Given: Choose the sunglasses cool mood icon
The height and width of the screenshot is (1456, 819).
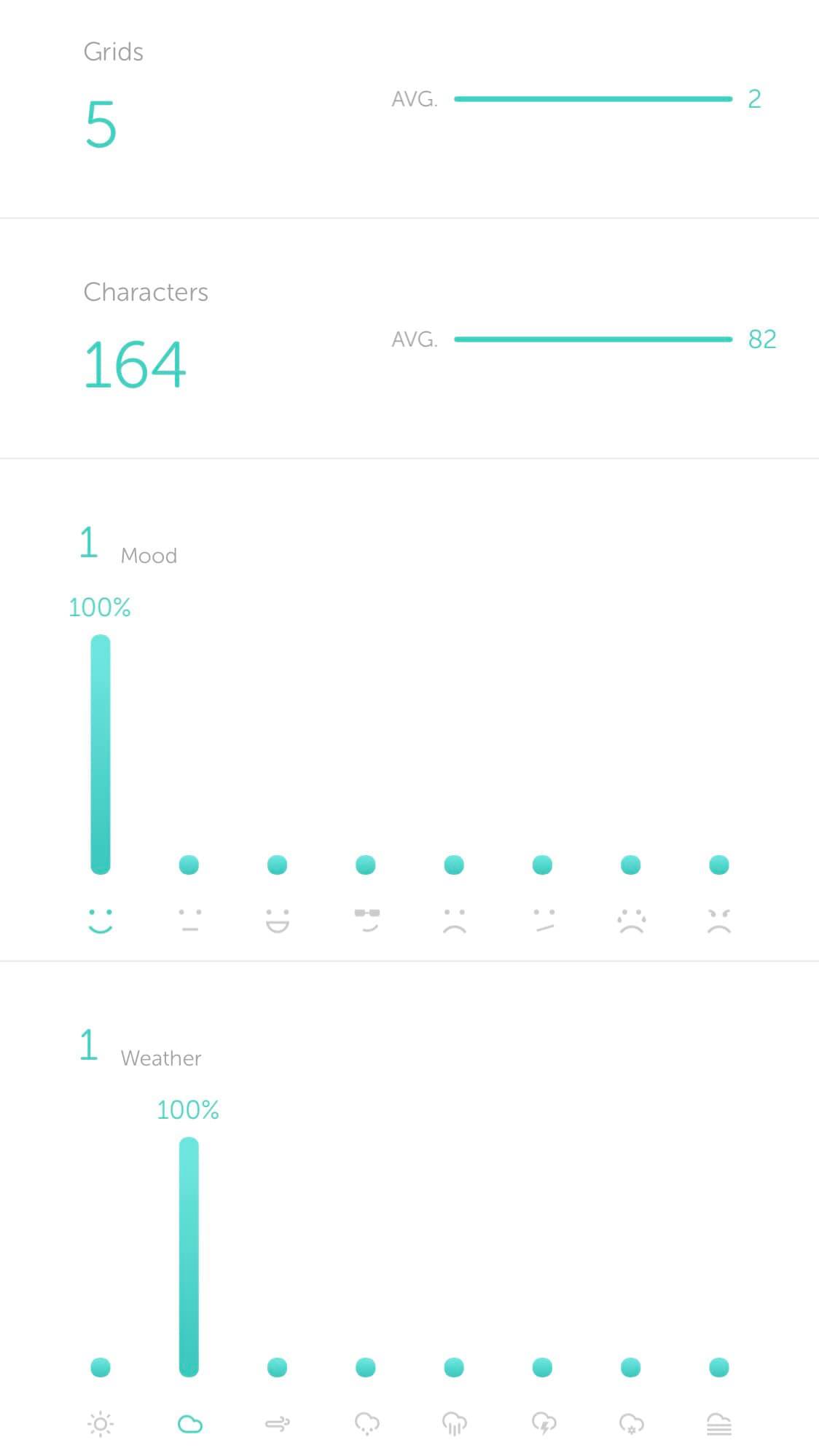Looking at the screenshot, I should [367, 921].
